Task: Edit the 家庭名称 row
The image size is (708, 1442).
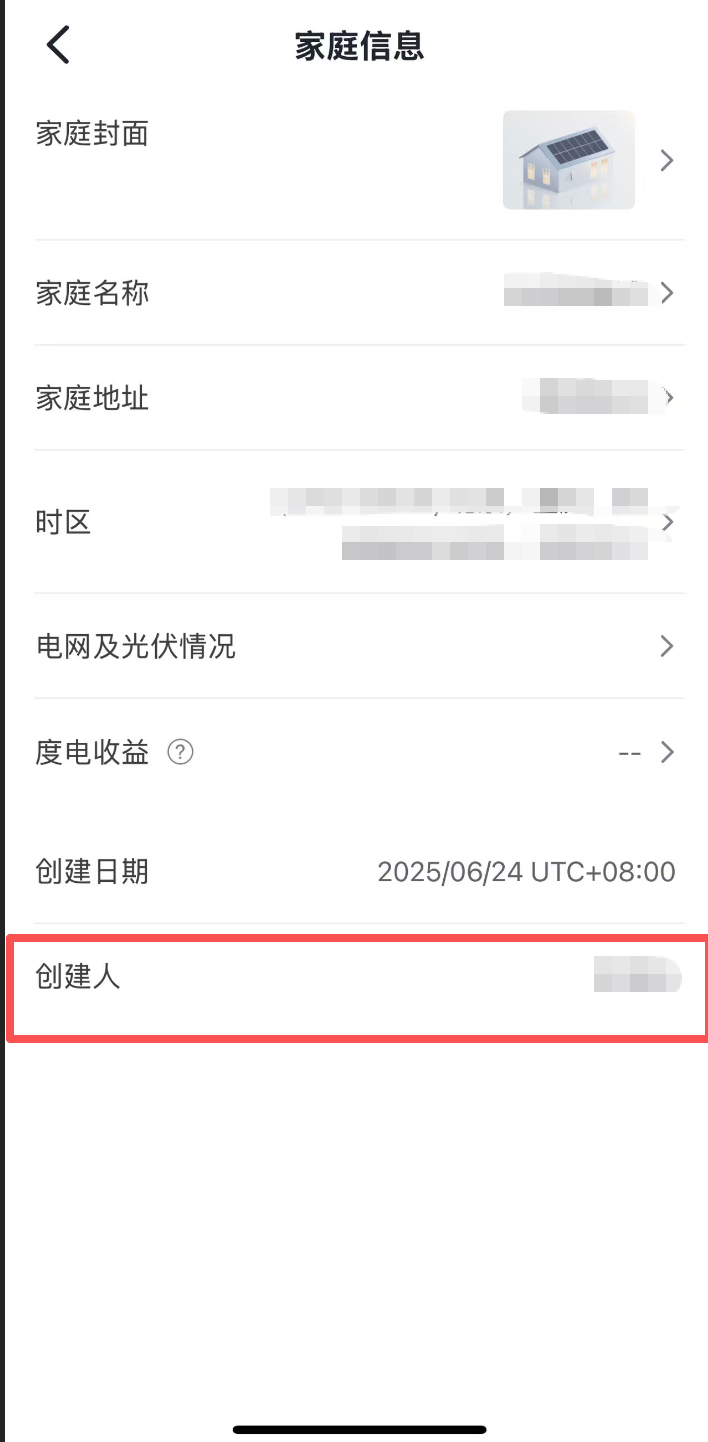Action: click(x=360, y=293)
